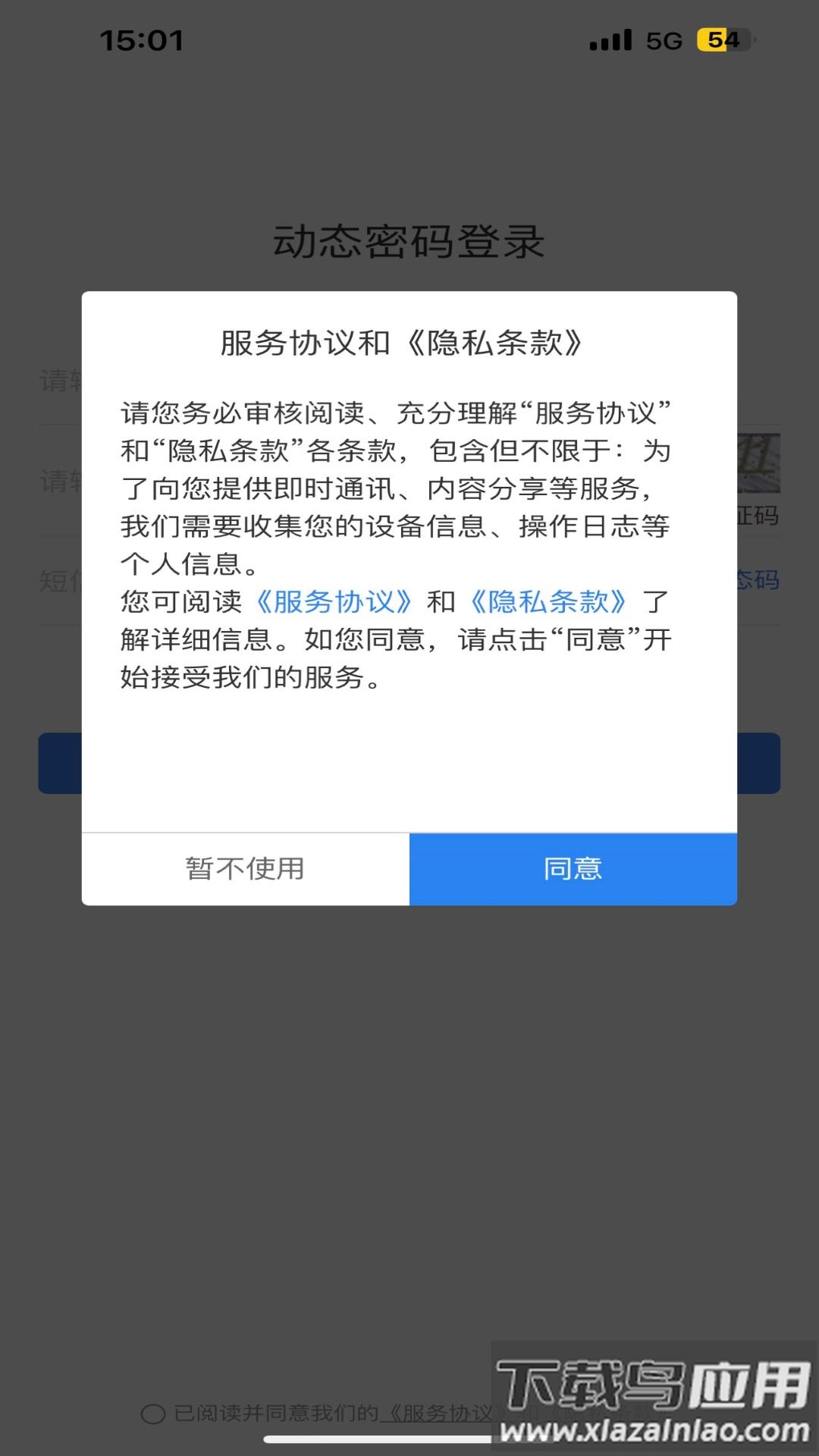
Task: Tap the 同意 button to accept
Action: tap(573, 869)
